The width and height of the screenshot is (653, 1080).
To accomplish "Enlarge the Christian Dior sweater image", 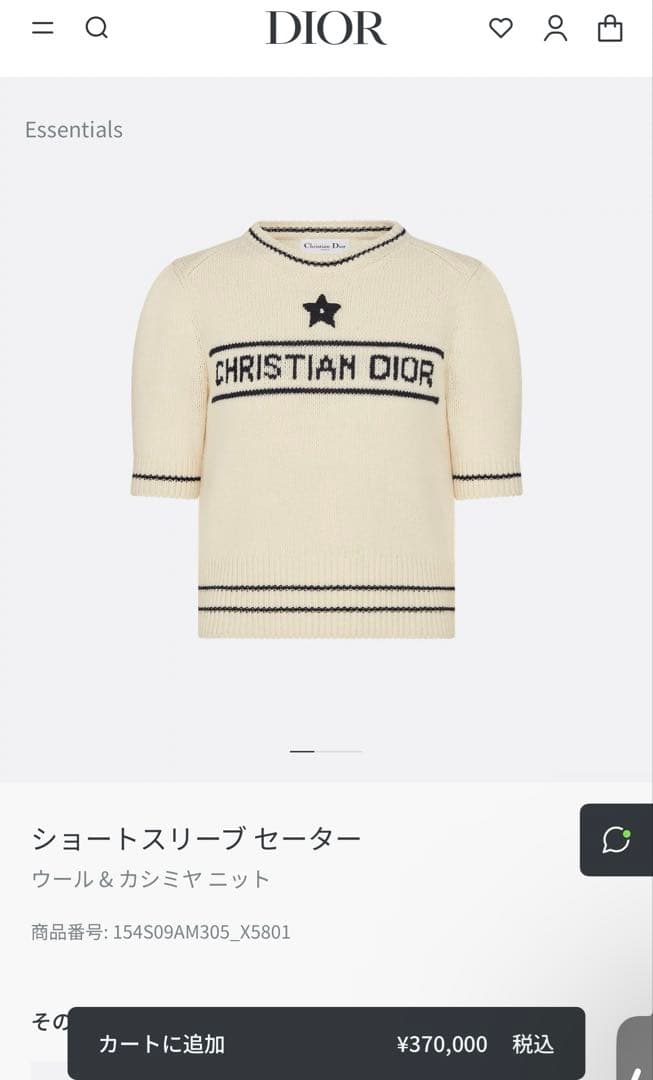I will pos(326,430).
